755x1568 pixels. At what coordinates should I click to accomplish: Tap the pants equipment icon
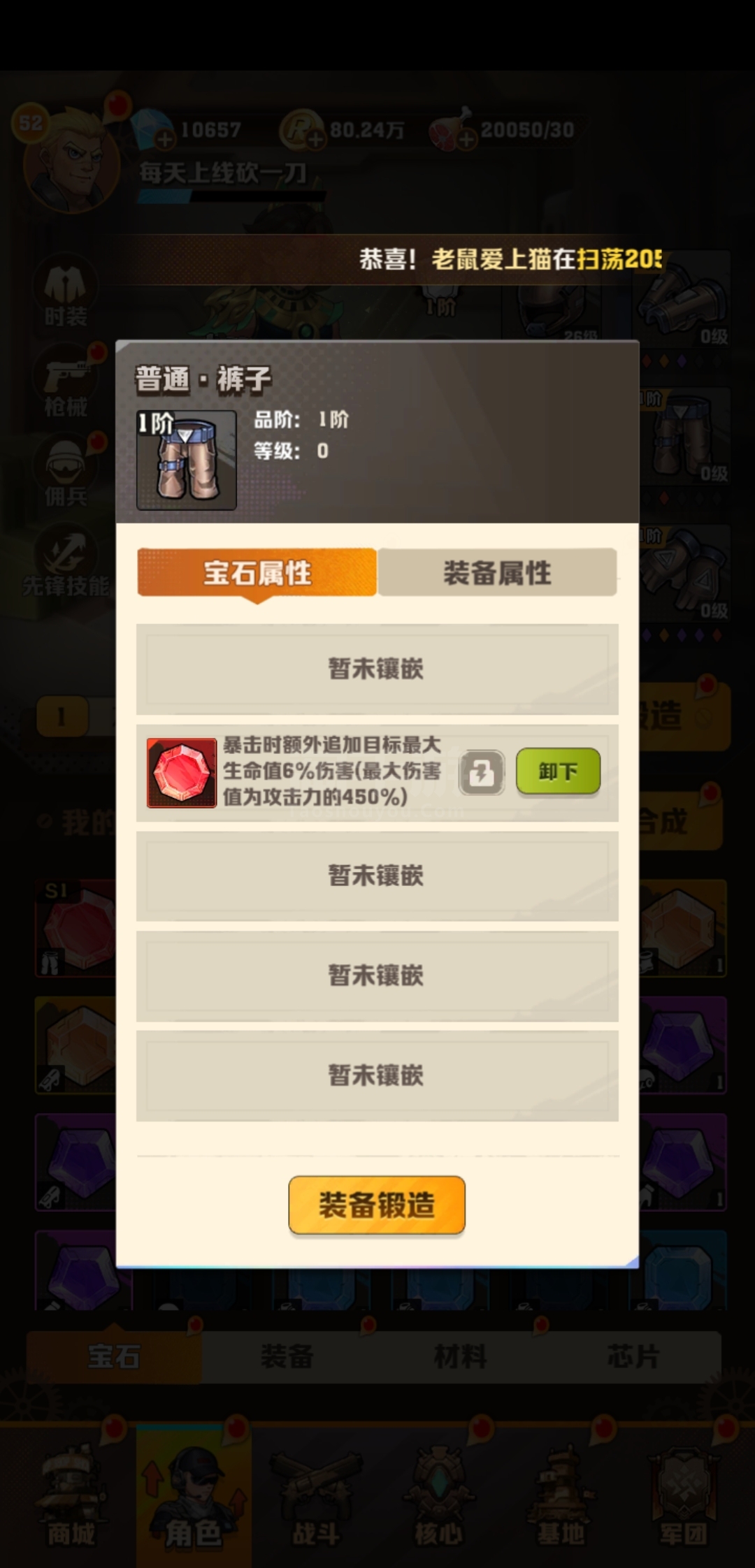point(187,460)
